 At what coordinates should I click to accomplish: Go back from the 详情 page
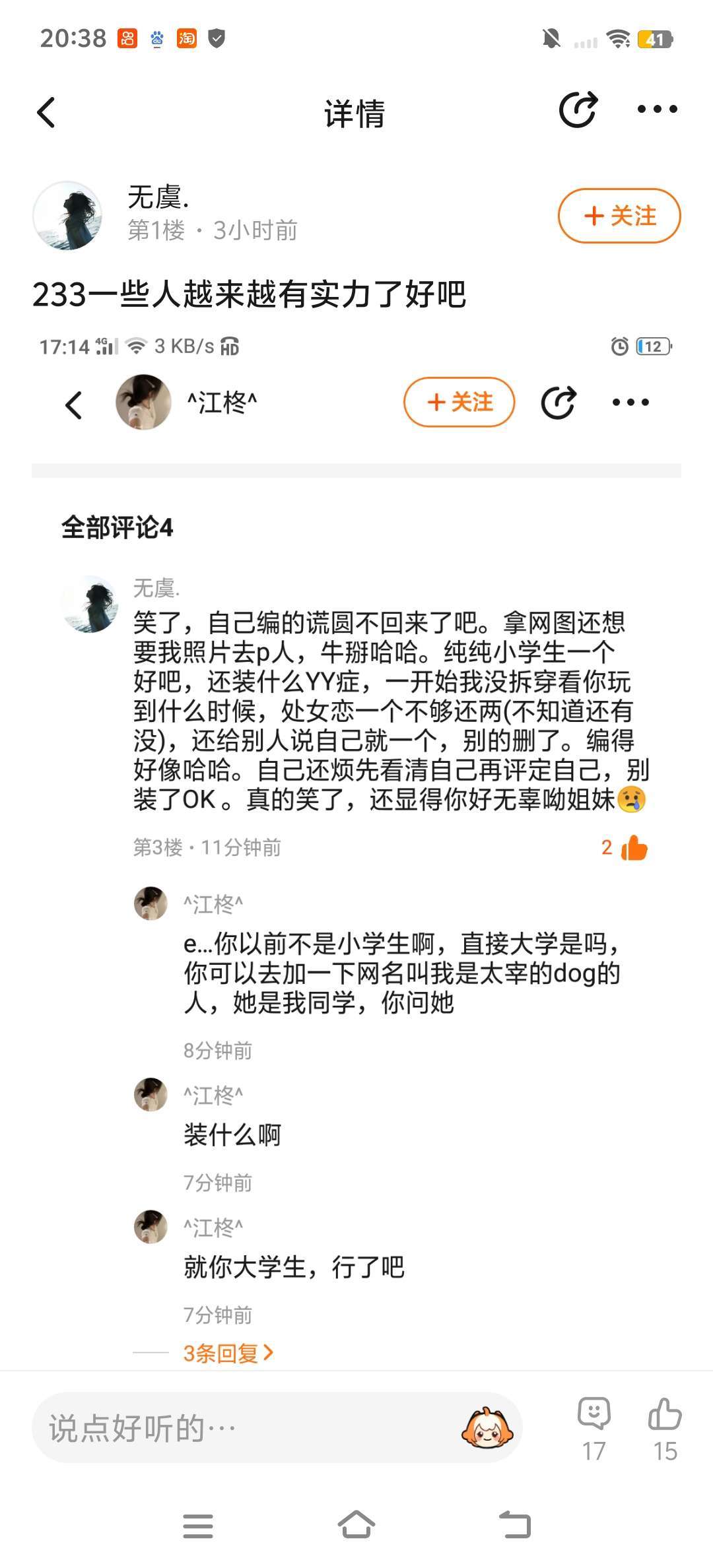tap(46, 112)
